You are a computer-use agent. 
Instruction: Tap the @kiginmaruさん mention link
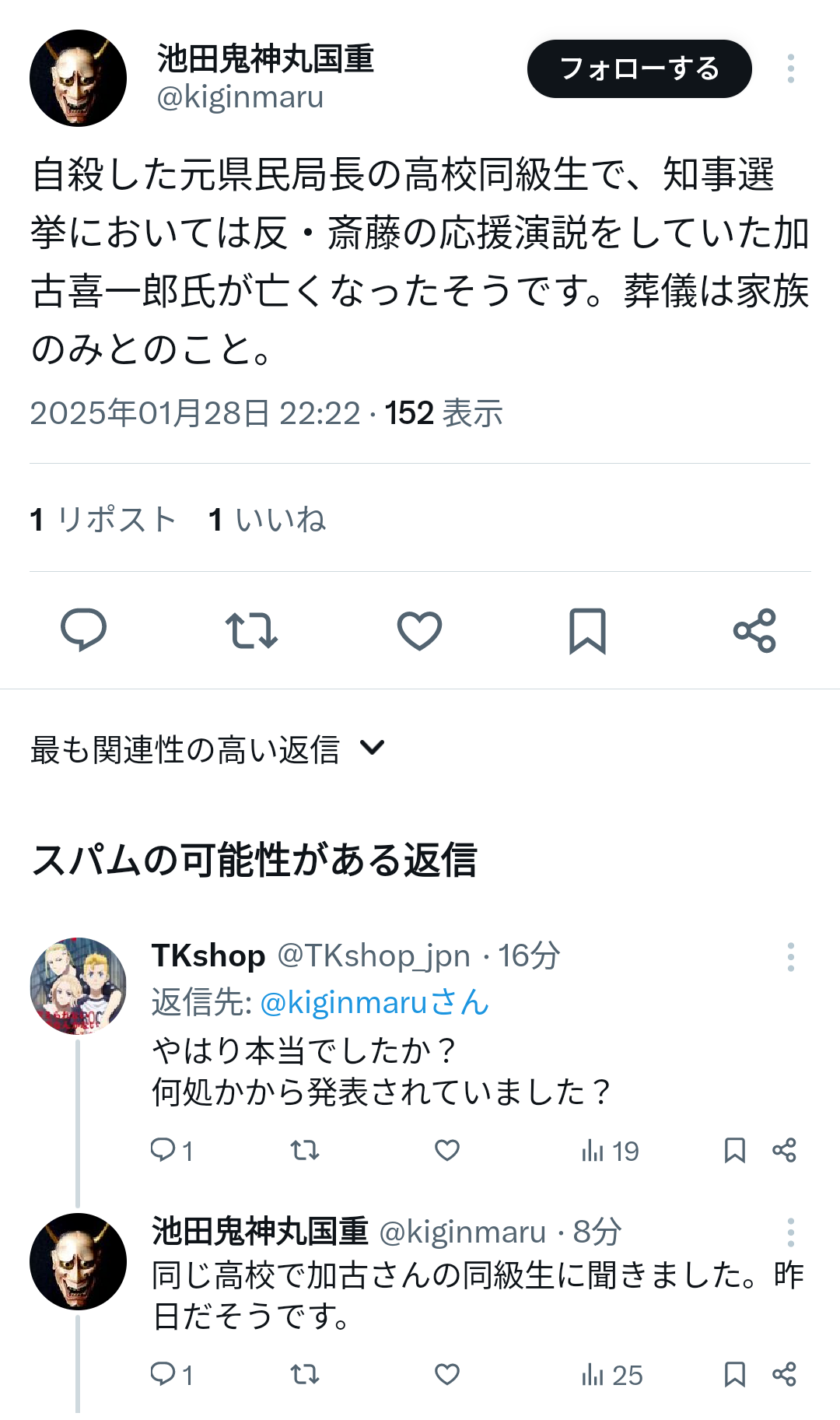(x=374, y=1002)
